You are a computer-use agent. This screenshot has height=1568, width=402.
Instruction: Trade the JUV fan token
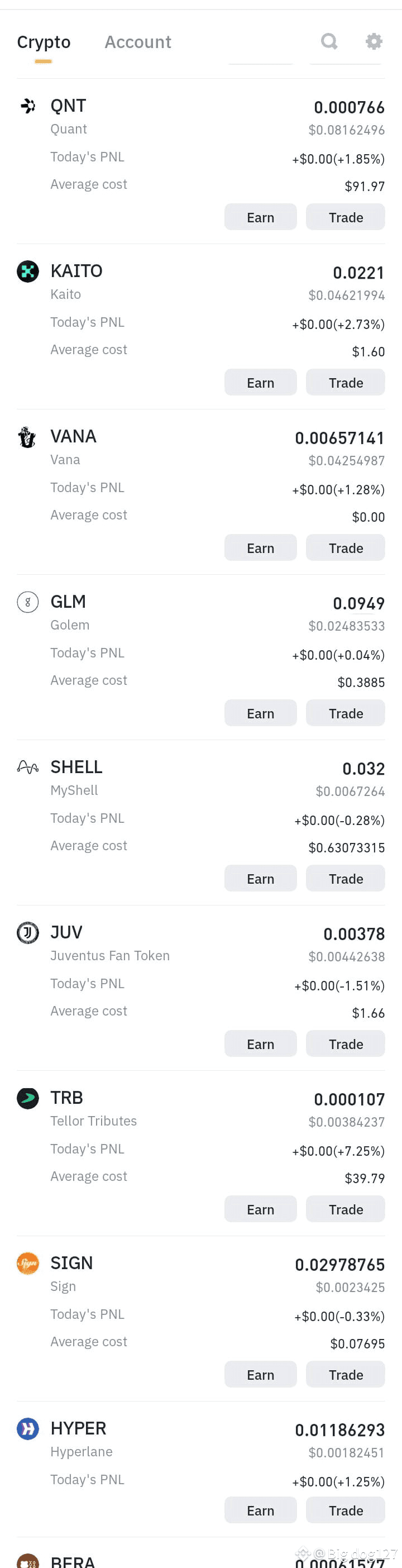click(x=346, y=1044)
